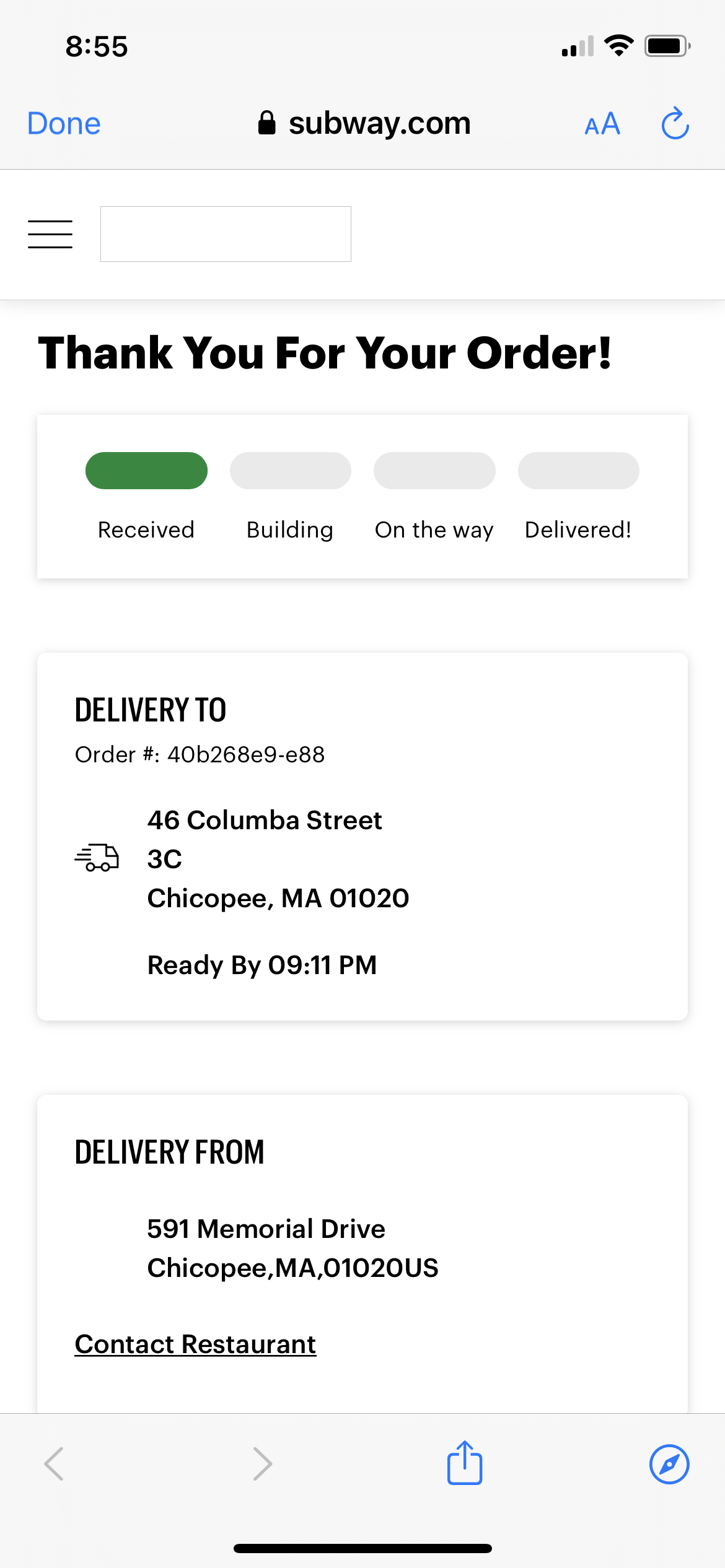Share this order page
Viewport: 725px width, 1568px height.
pyautogui.click(x=465, y=1463)
